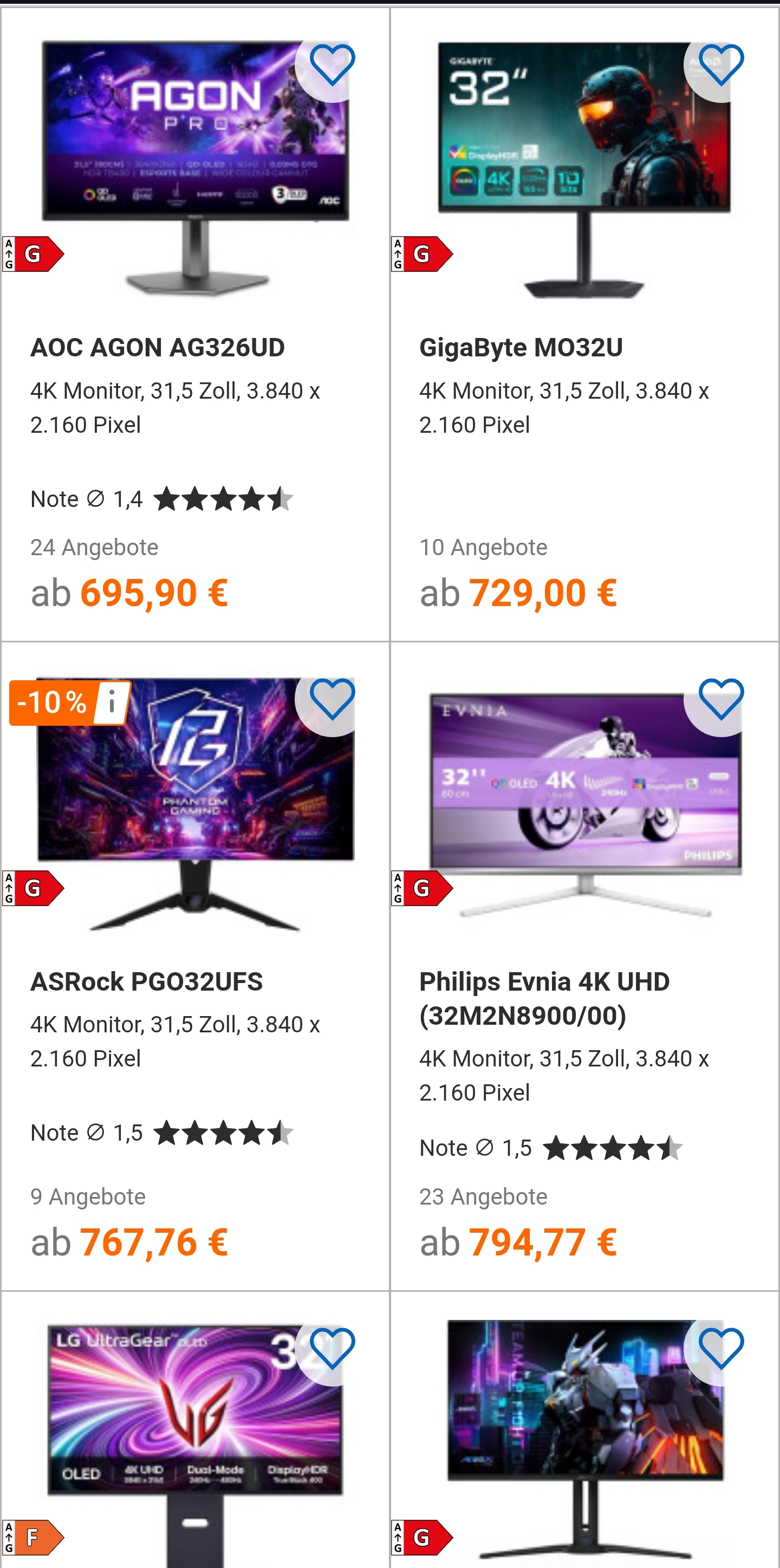
Task: Open GigaByte MO32U product card
Action: (584, 324)
